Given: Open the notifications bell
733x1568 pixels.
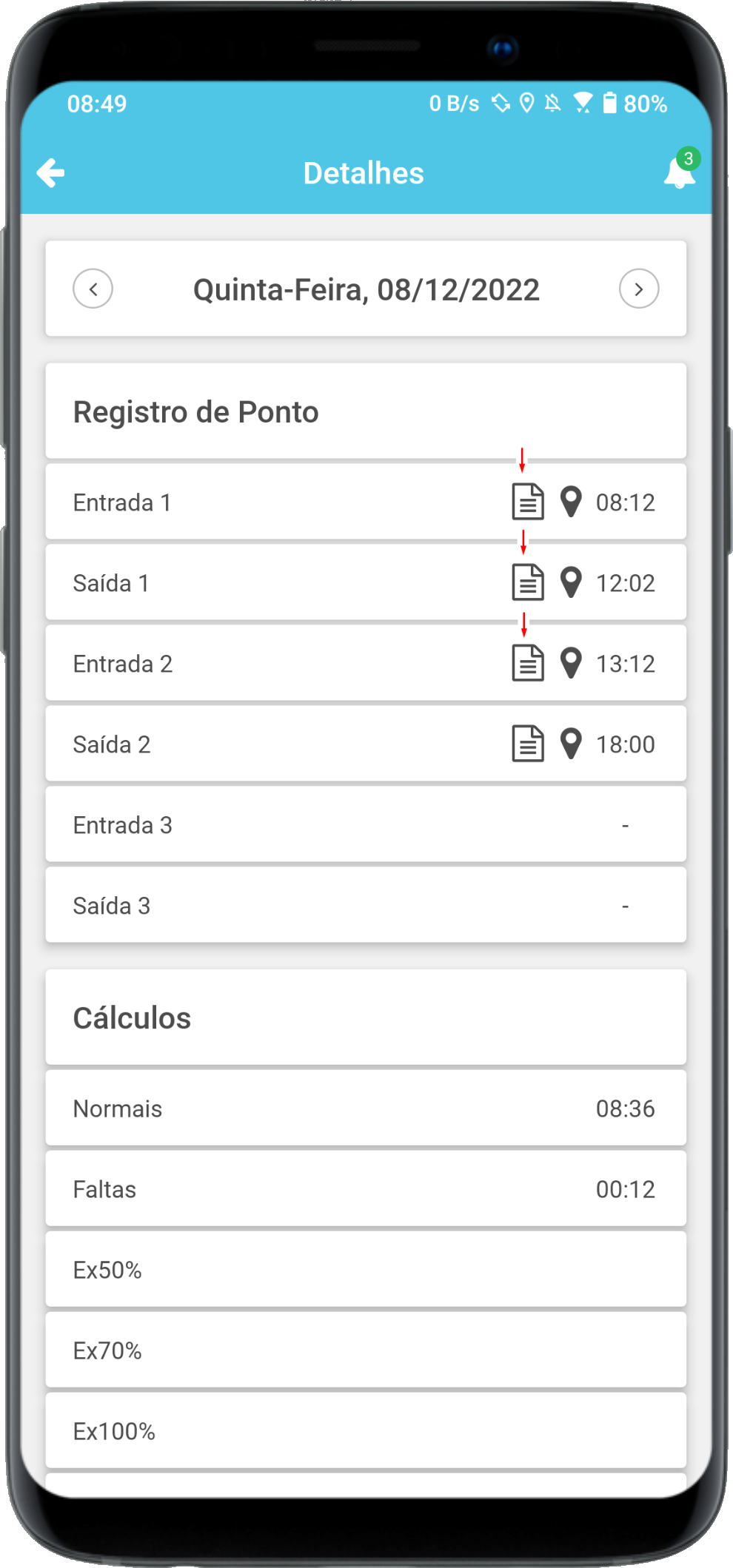Looking at the screenshot, I should pos(679,173).
